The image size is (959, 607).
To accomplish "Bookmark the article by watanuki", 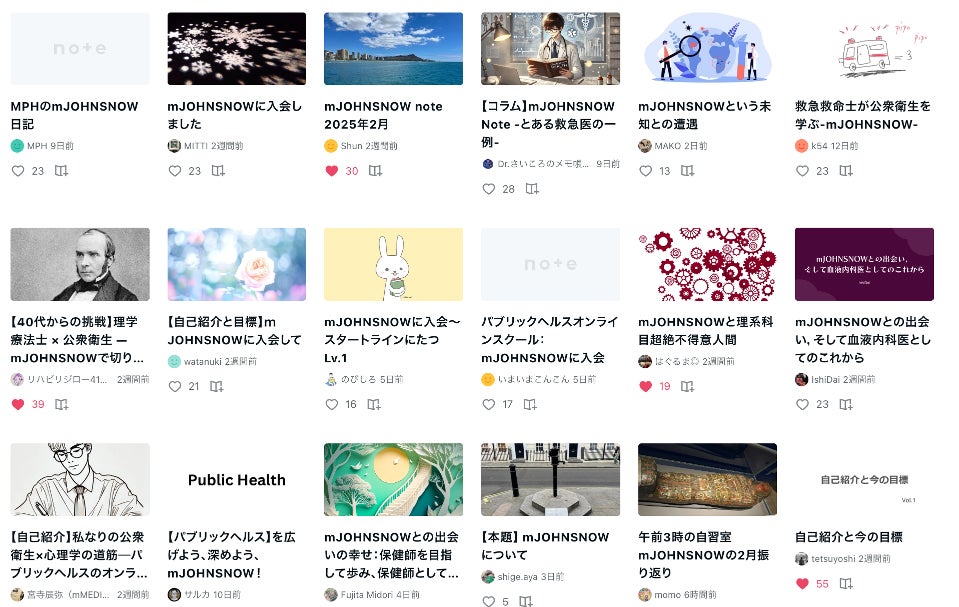I will tap(218, 386).
